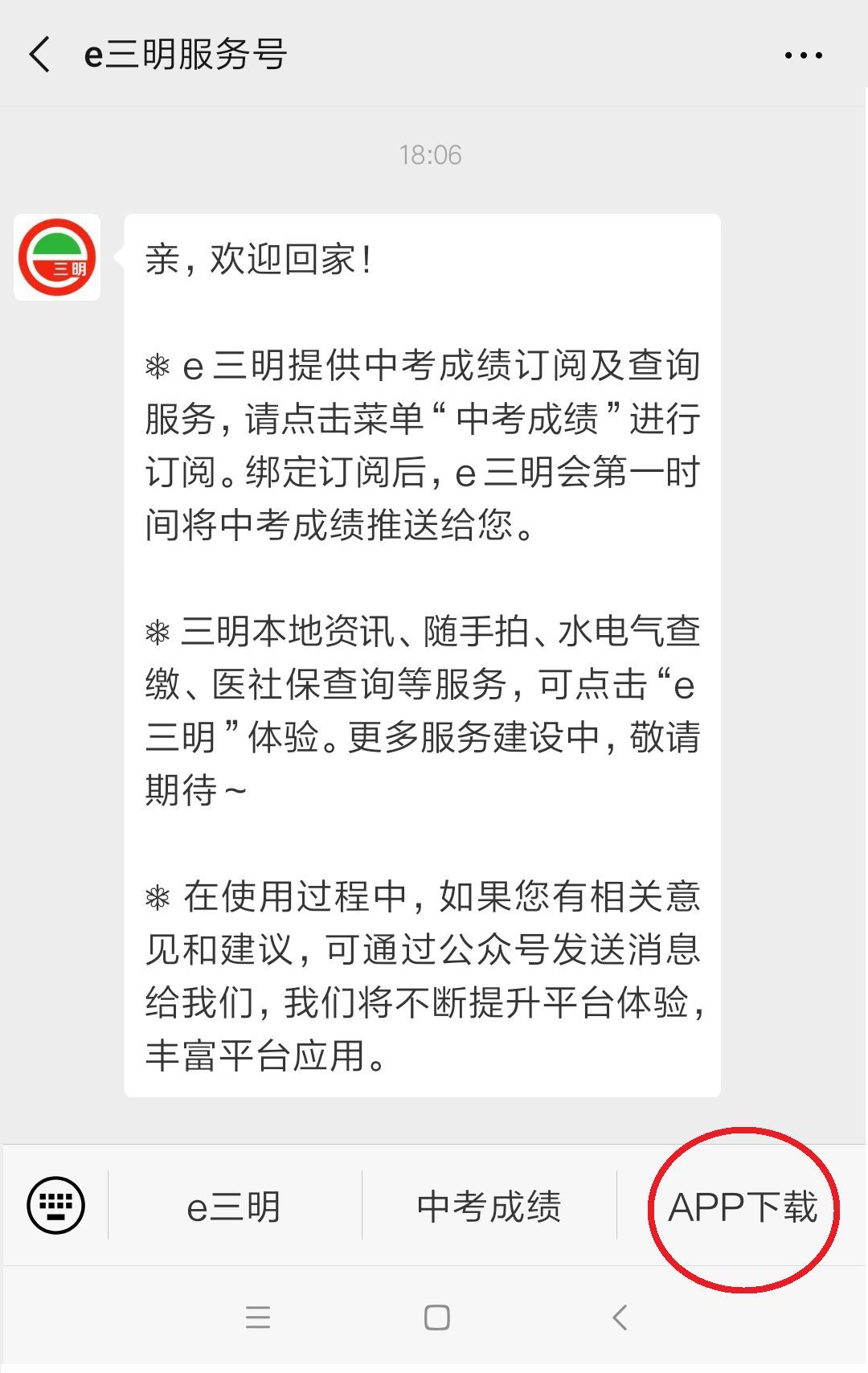Open the 中考成绩 menu

489,1207
